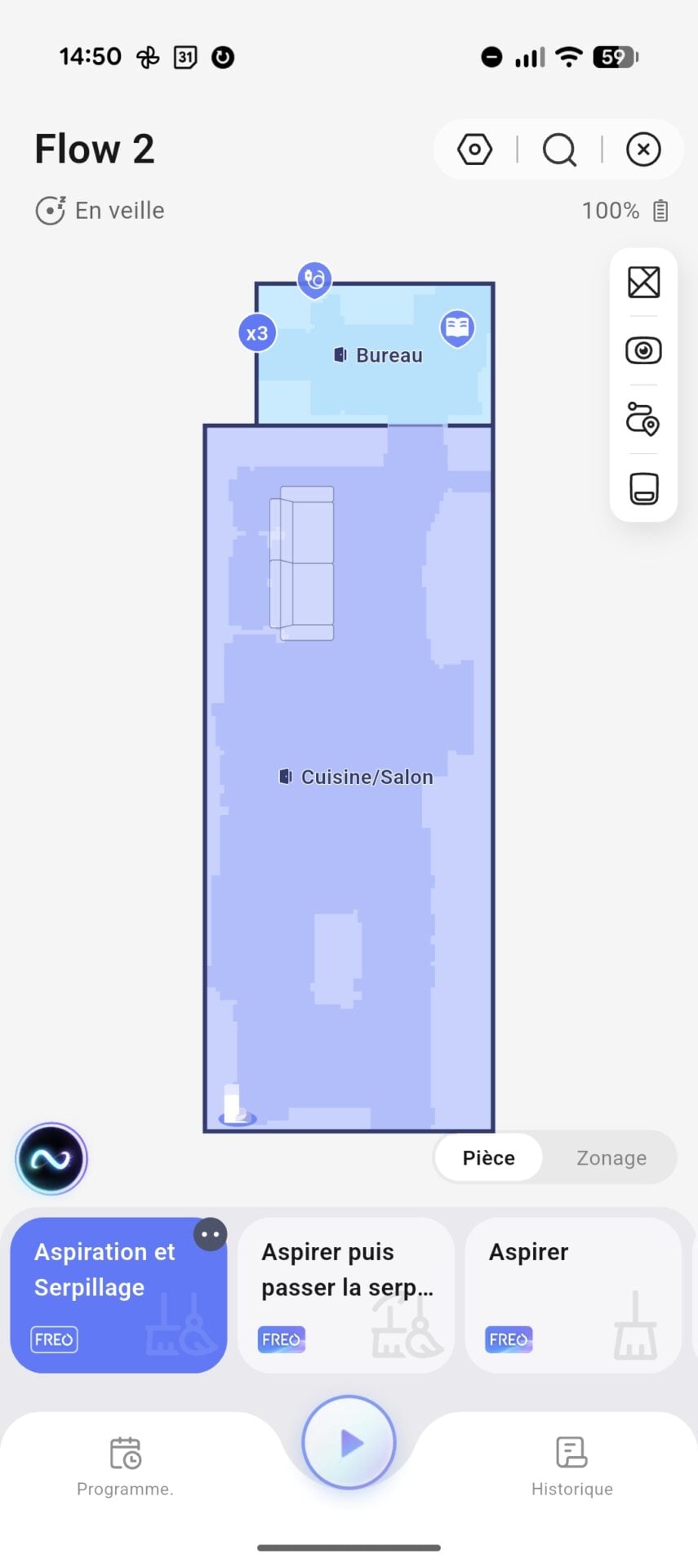This screenshot has height=1568, width=698.
Task: Select the Pièce mode
Action: 488,1157
